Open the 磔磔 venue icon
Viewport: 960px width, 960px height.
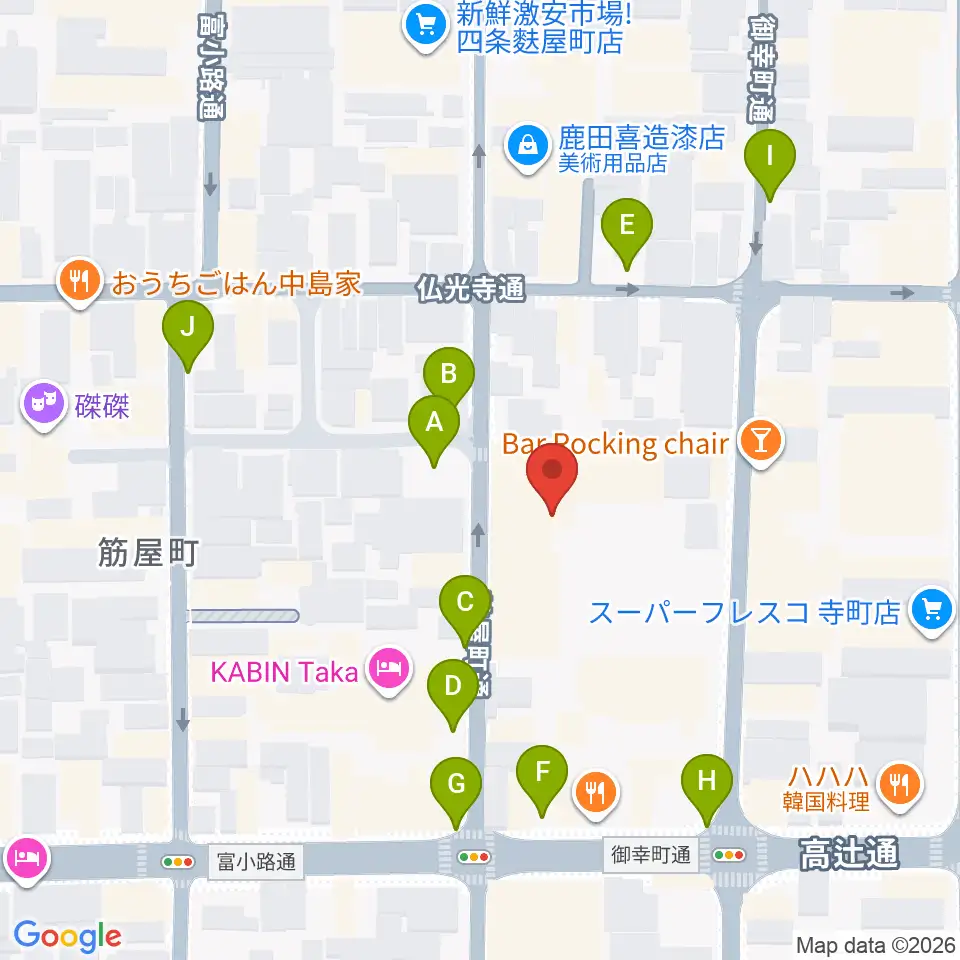click(x=43, y=405)
